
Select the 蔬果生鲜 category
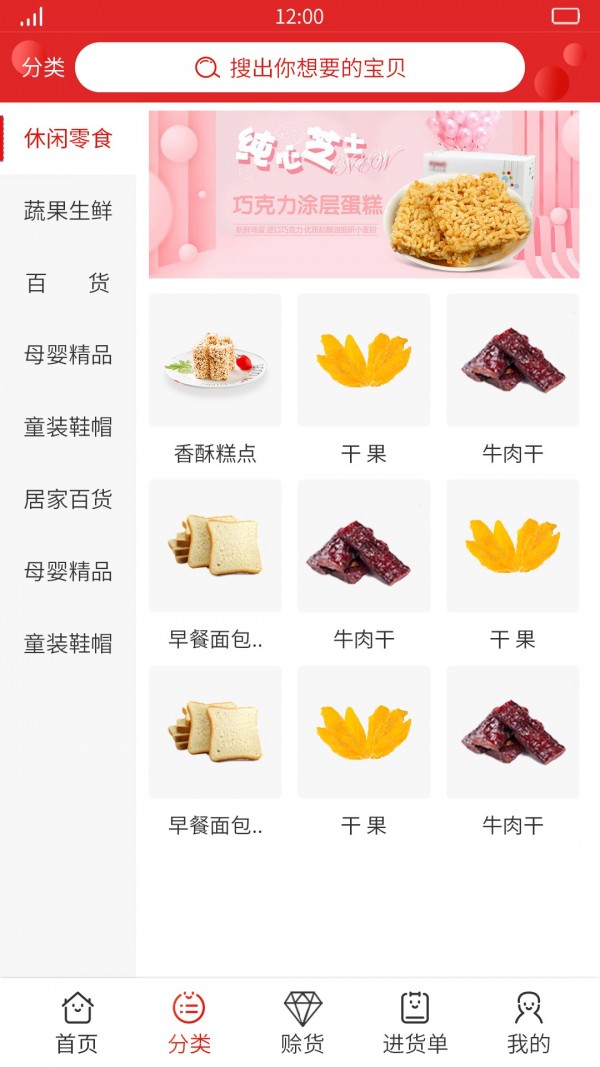68,211
